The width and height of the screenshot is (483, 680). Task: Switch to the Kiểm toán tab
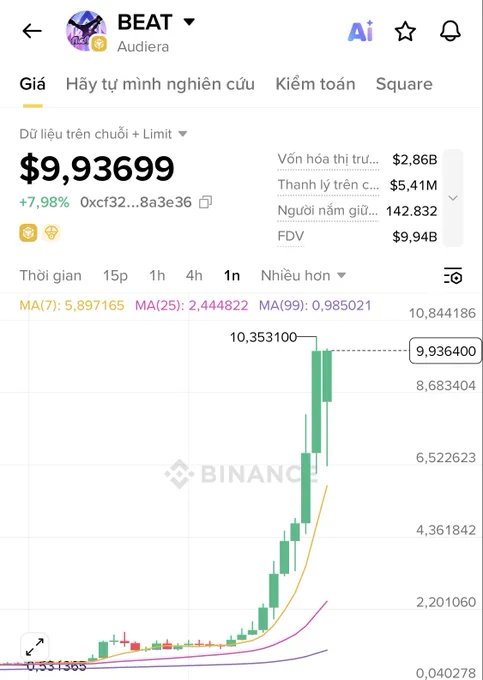point(315,84)
